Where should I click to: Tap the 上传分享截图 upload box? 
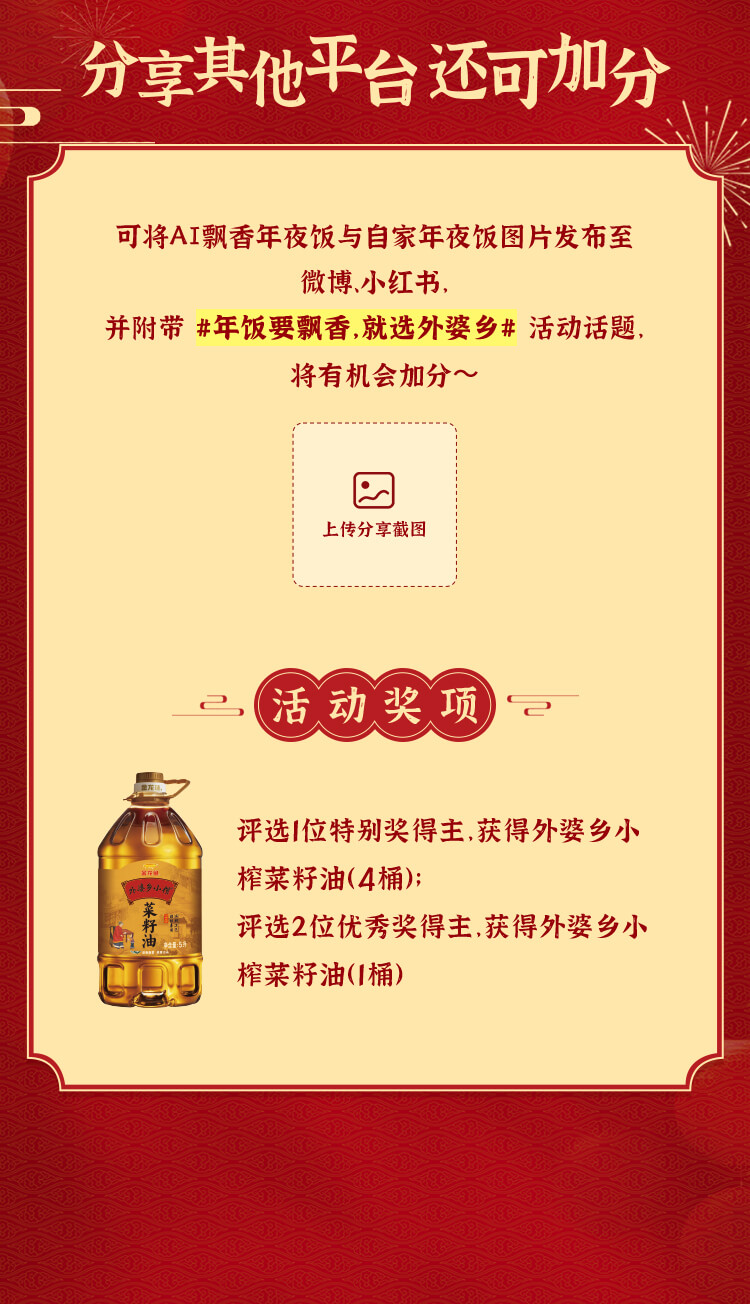(375, 504)
